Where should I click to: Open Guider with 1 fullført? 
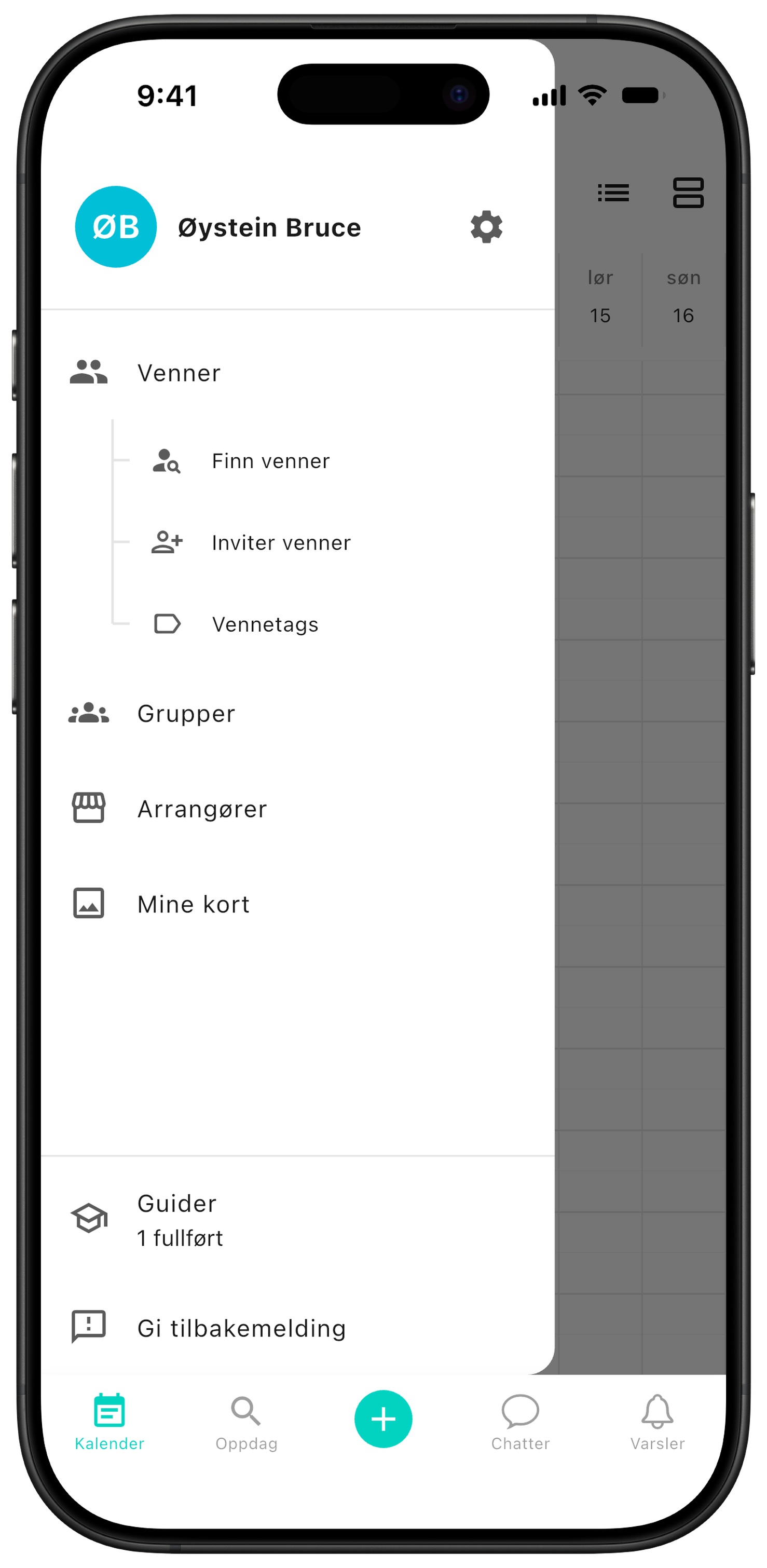(x=298, y=1220)
